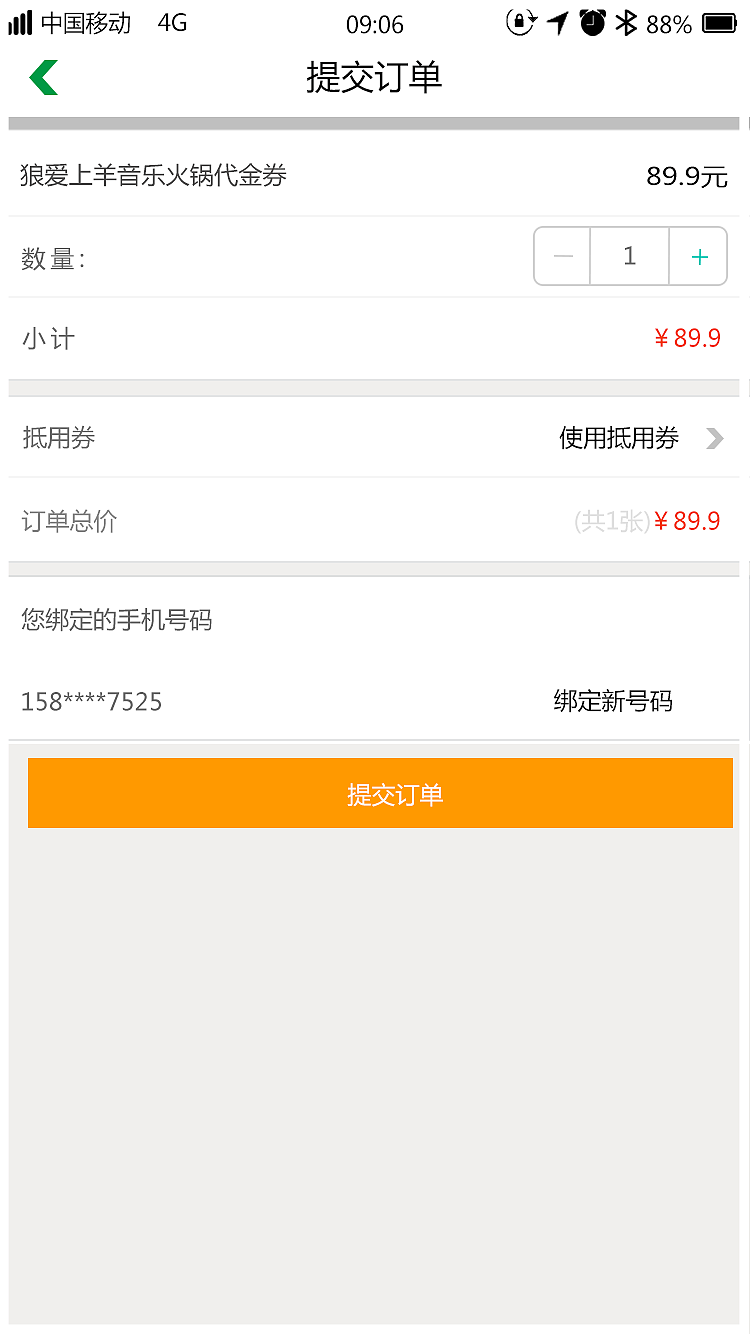Tap the 提交订单 title in the header

(x=375, y=77)
